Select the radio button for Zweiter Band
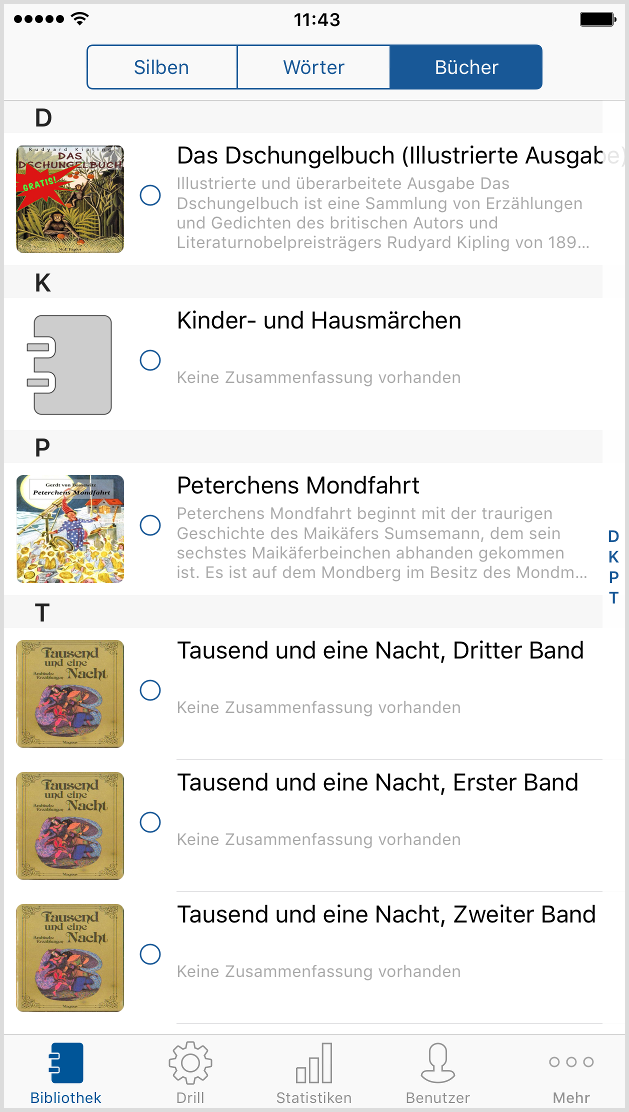 [150, 954]
